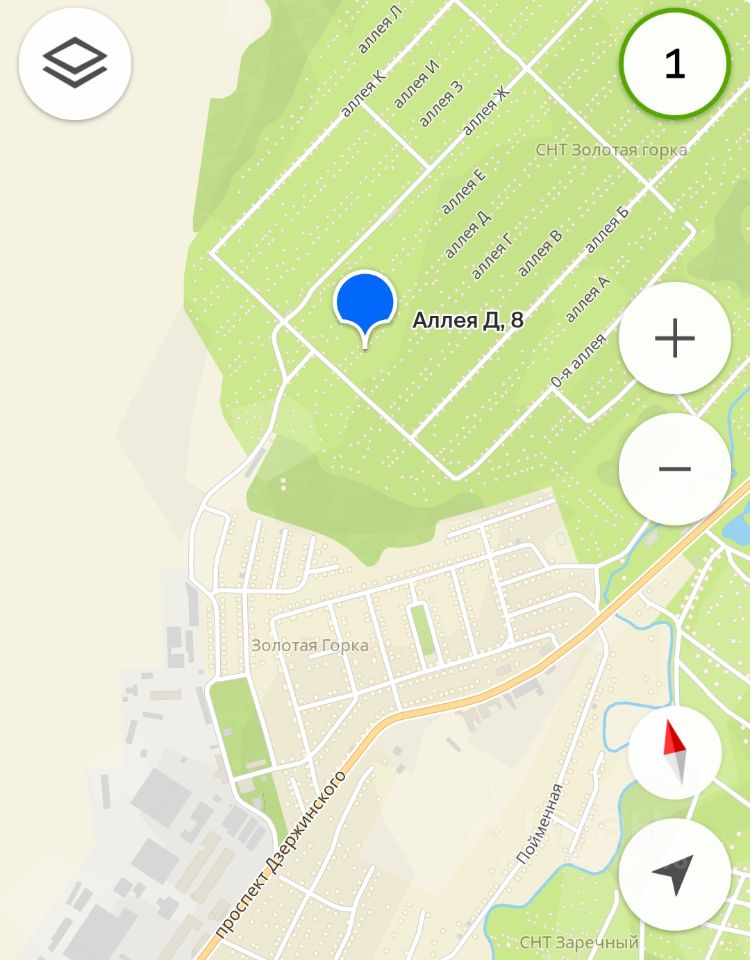Screen dimensions: 750x960
Task: Reset map orientation with the compass
Action: [675, 753]
